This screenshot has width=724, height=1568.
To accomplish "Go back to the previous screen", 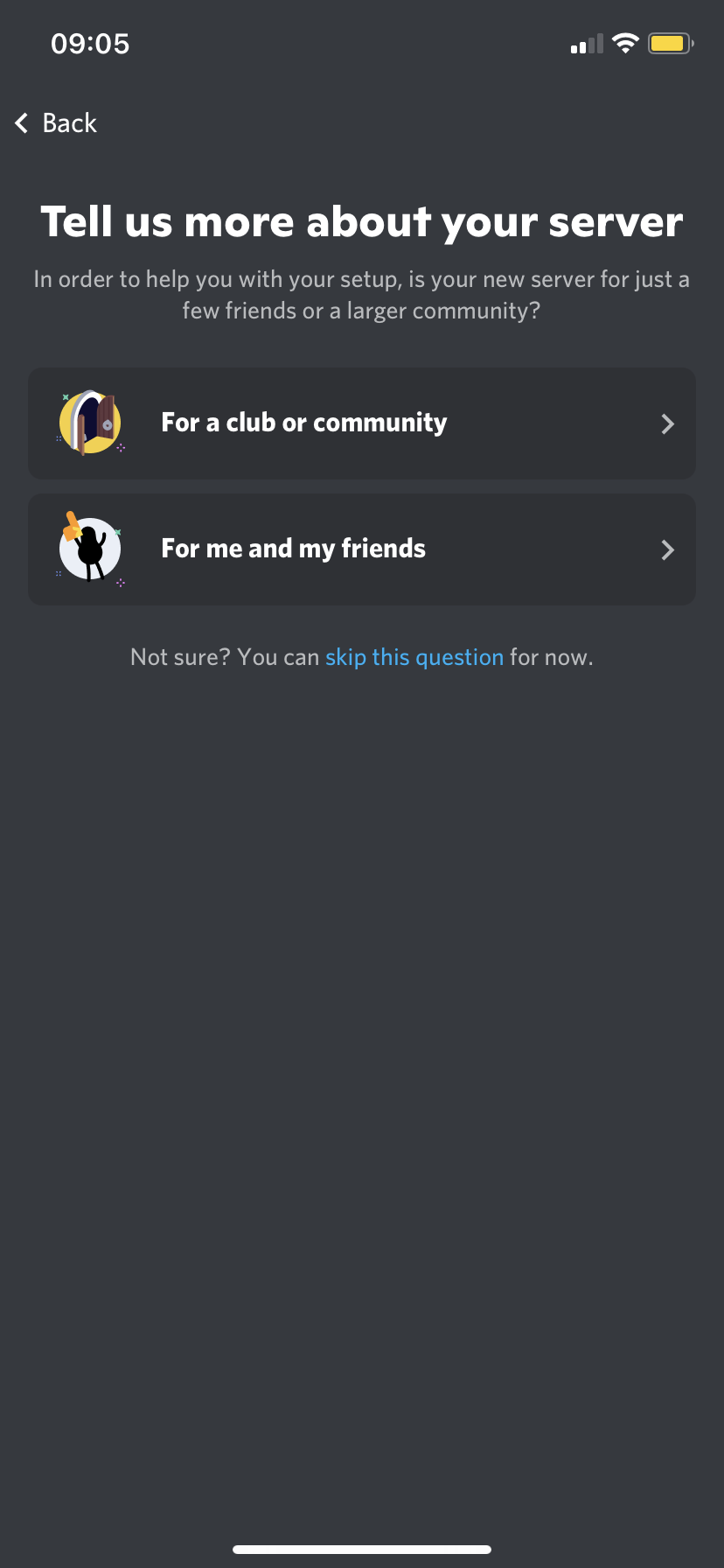I will [54, 122].
